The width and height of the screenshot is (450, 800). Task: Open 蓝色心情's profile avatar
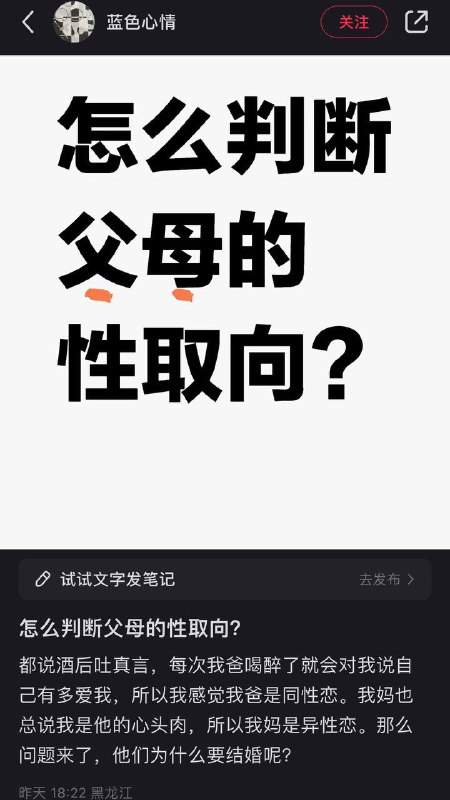[74, 22]
